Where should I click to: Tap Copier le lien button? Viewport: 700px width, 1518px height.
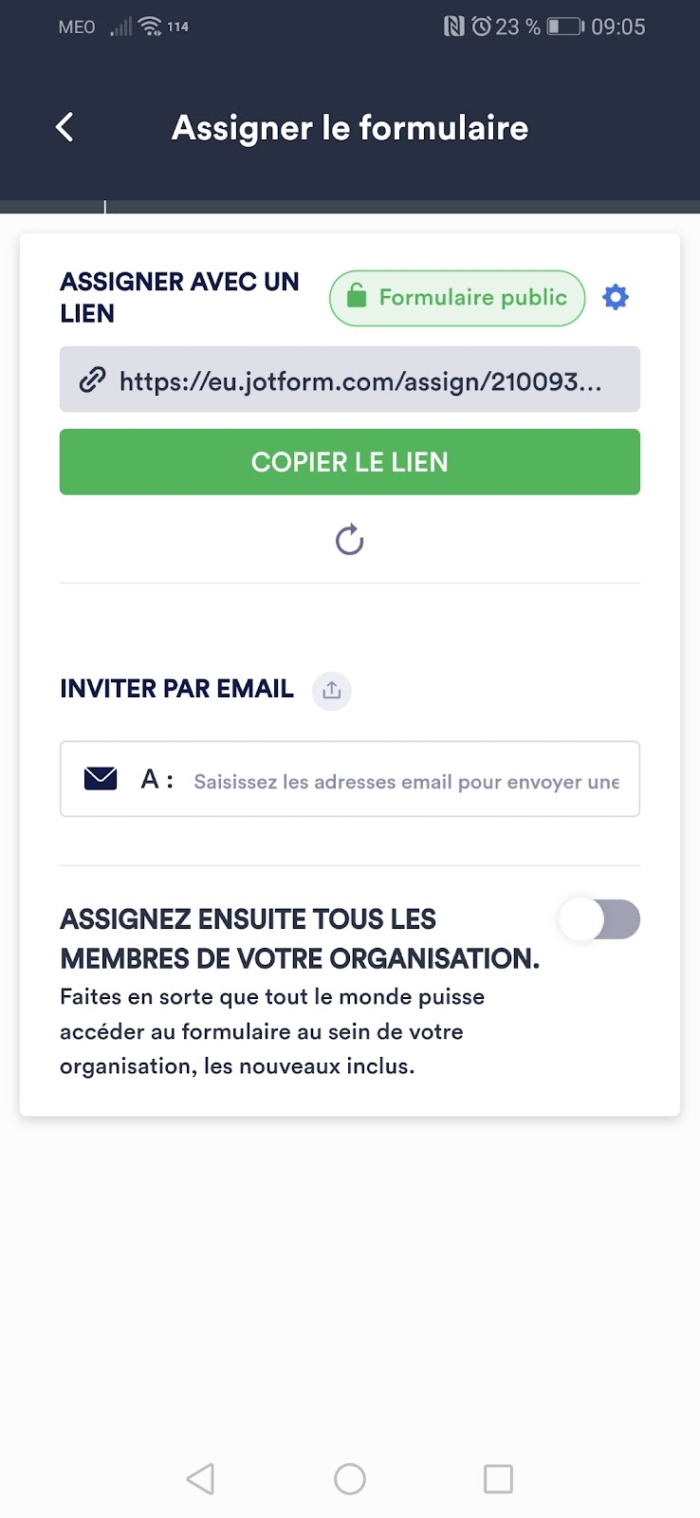(x=349, y=462)
